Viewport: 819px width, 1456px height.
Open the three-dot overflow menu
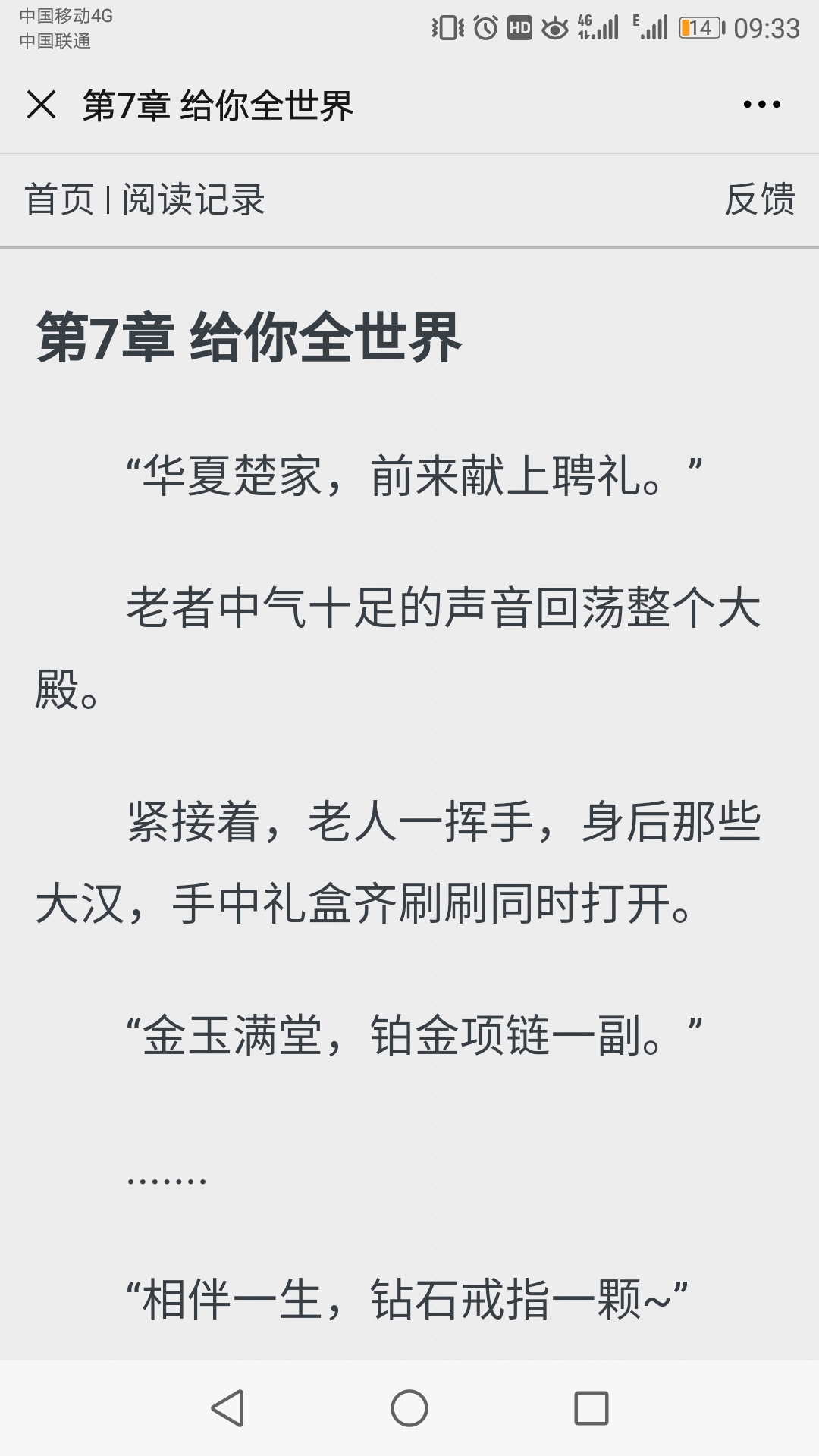click(x=761, y=105)
